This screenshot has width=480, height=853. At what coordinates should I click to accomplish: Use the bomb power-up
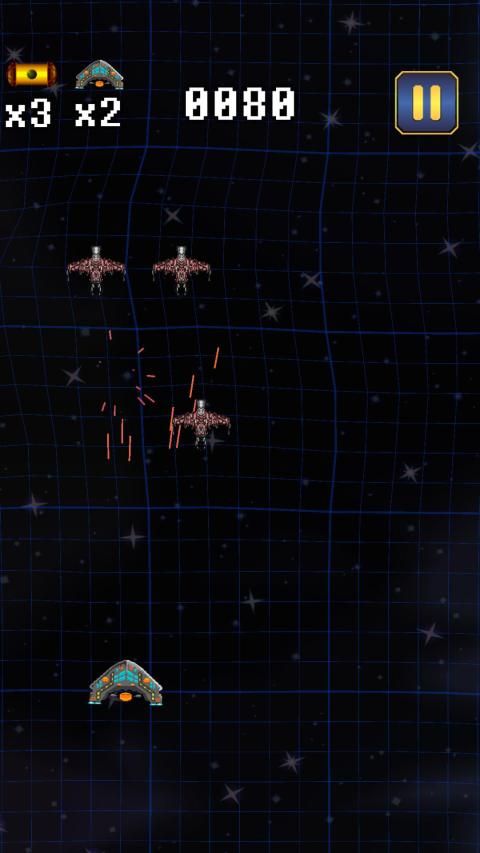tap(32, 74)
